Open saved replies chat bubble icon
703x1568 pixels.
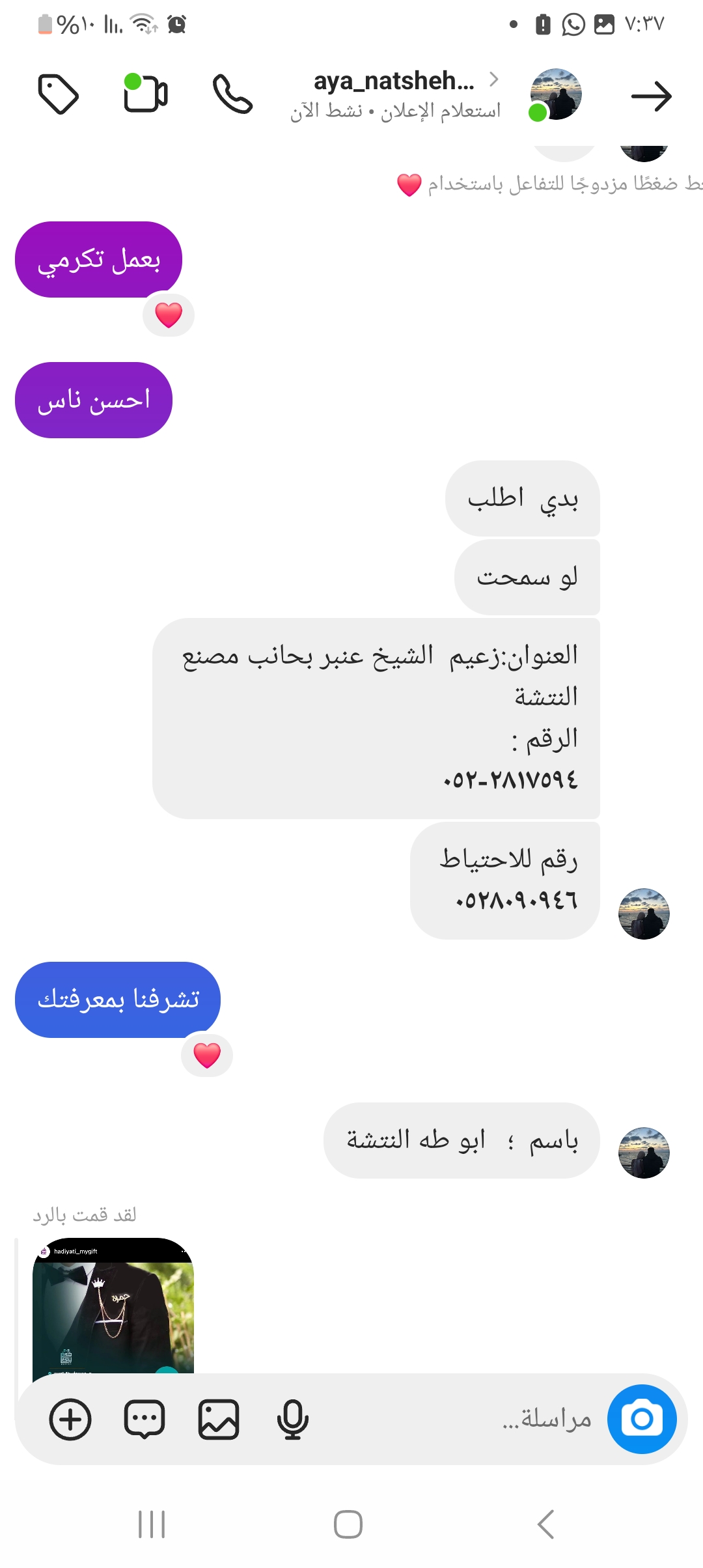pyautogui.click(x=145, y=1420)
